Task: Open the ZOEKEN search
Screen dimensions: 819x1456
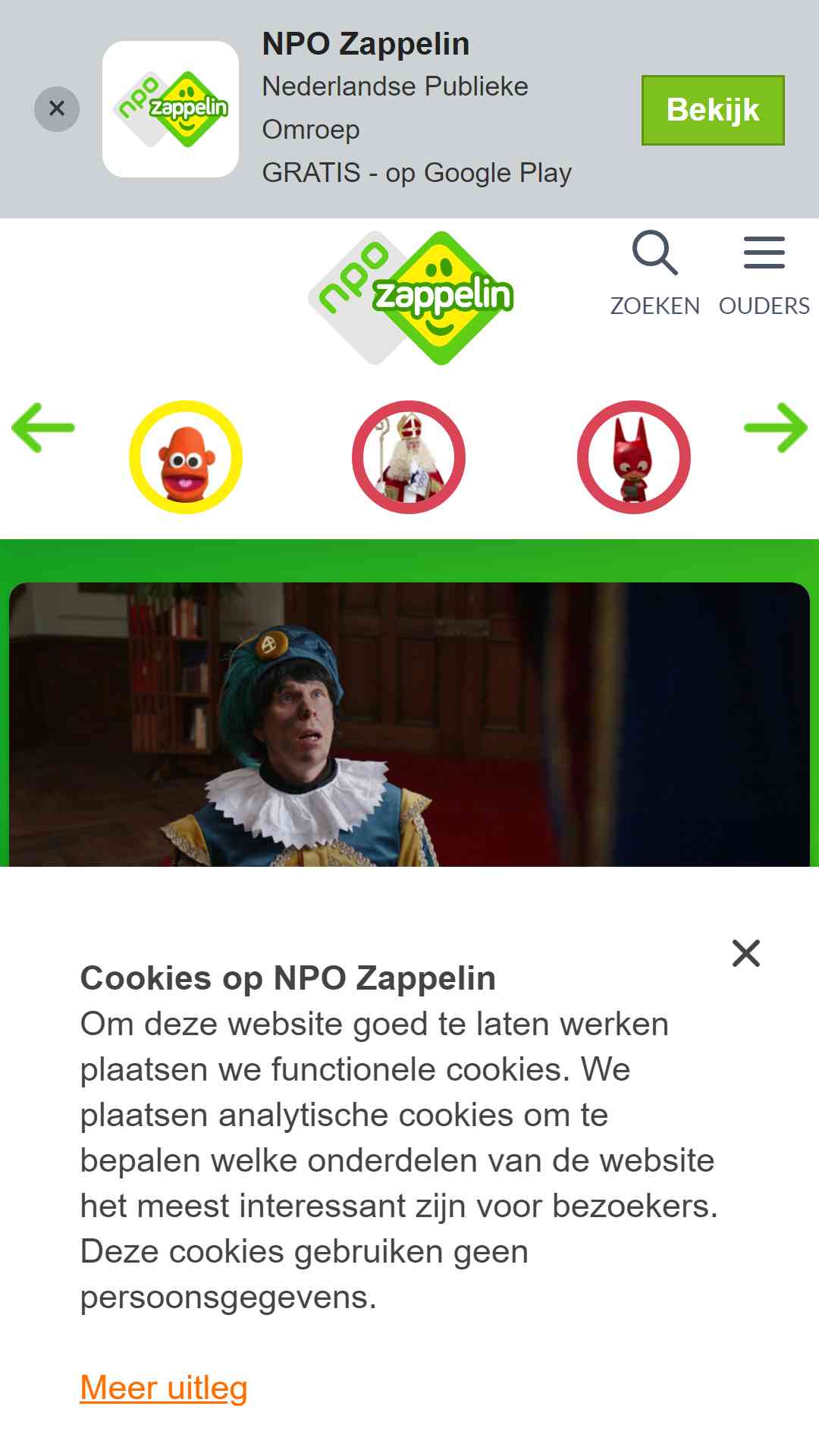Action: coord(655,274)
